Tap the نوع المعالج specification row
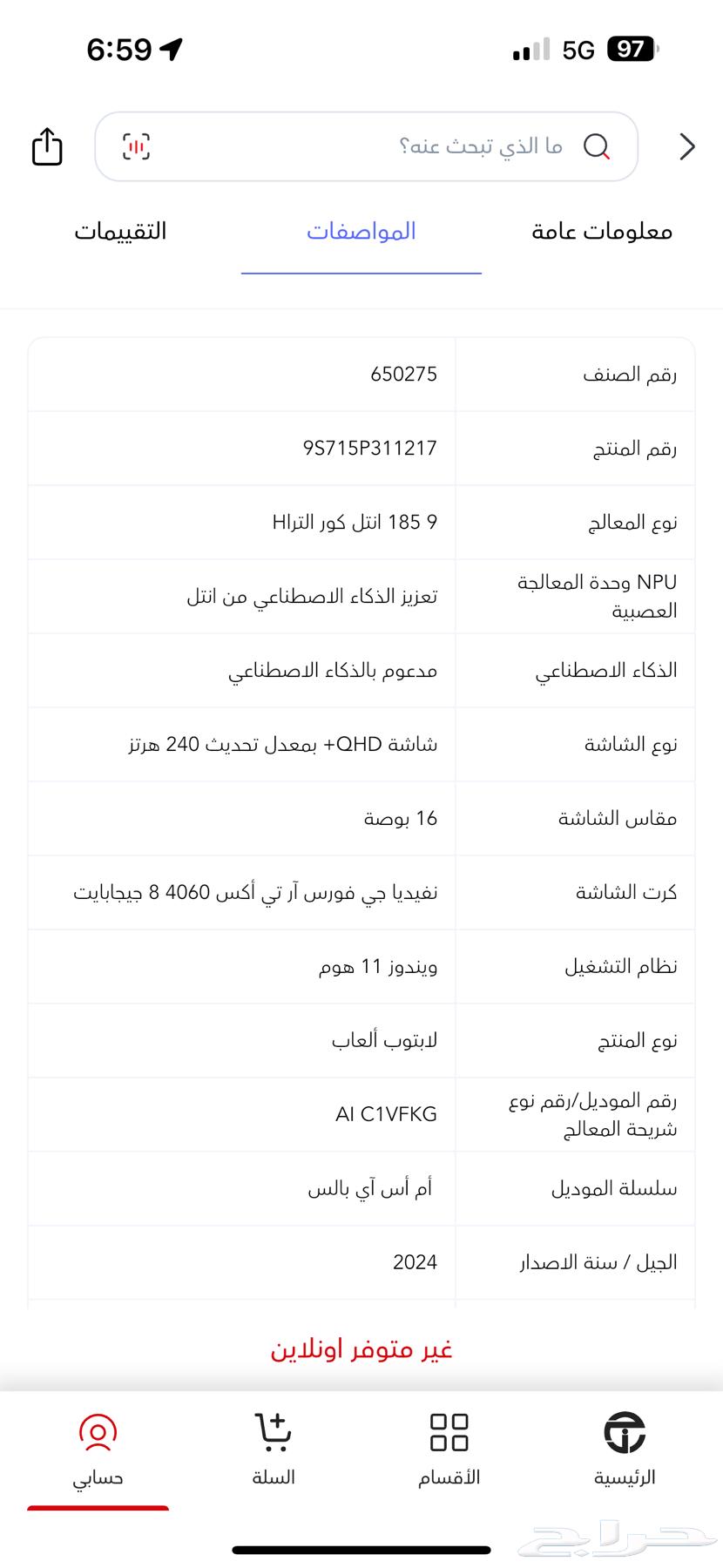 click(361, 521)
